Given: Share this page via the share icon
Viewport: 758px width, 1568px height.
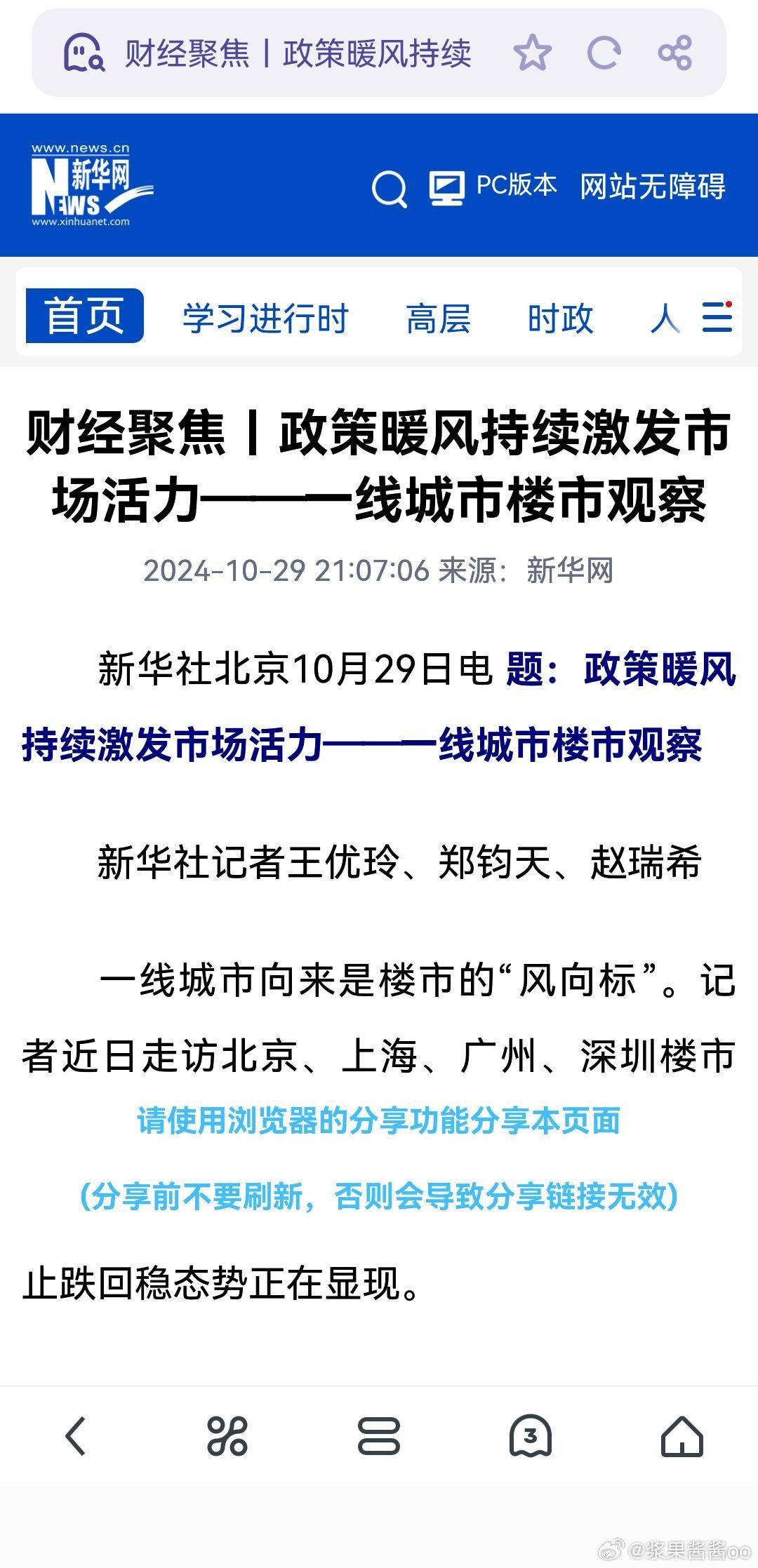Looking at the screenshot, I should click(675, 53).
